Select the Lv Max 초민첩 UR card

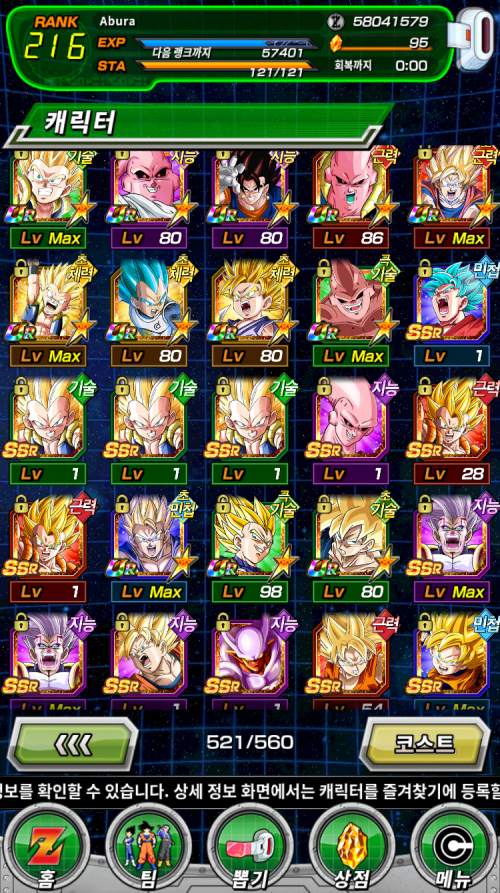[149, 552]
